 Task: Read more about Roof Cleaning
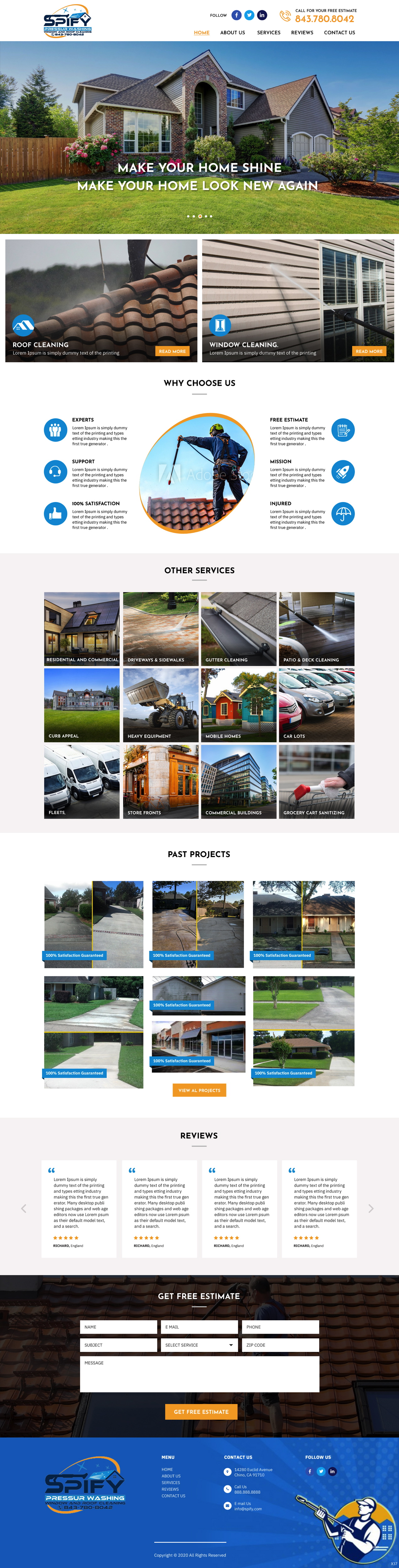[x=172, y=351]
